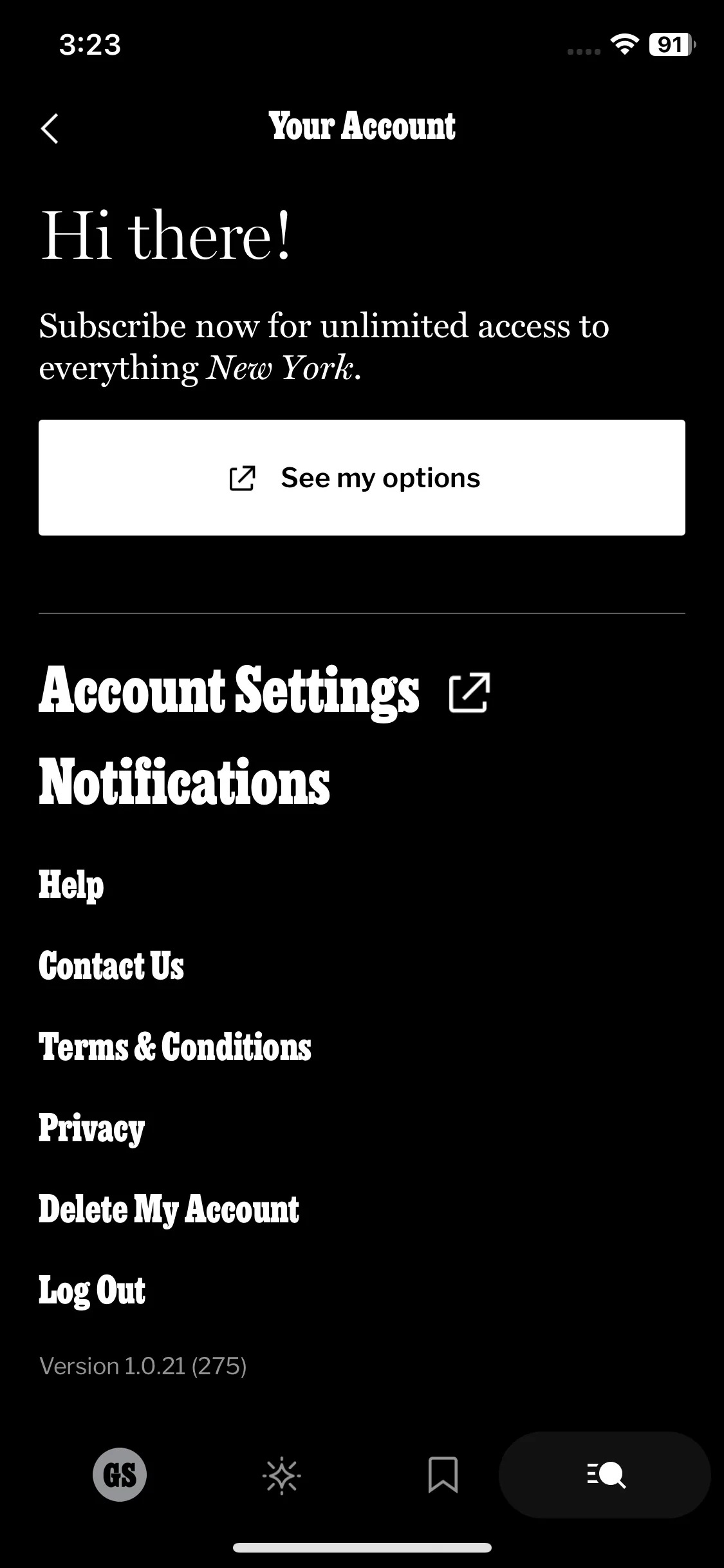Open Account Settings

(x=264, y=691)
